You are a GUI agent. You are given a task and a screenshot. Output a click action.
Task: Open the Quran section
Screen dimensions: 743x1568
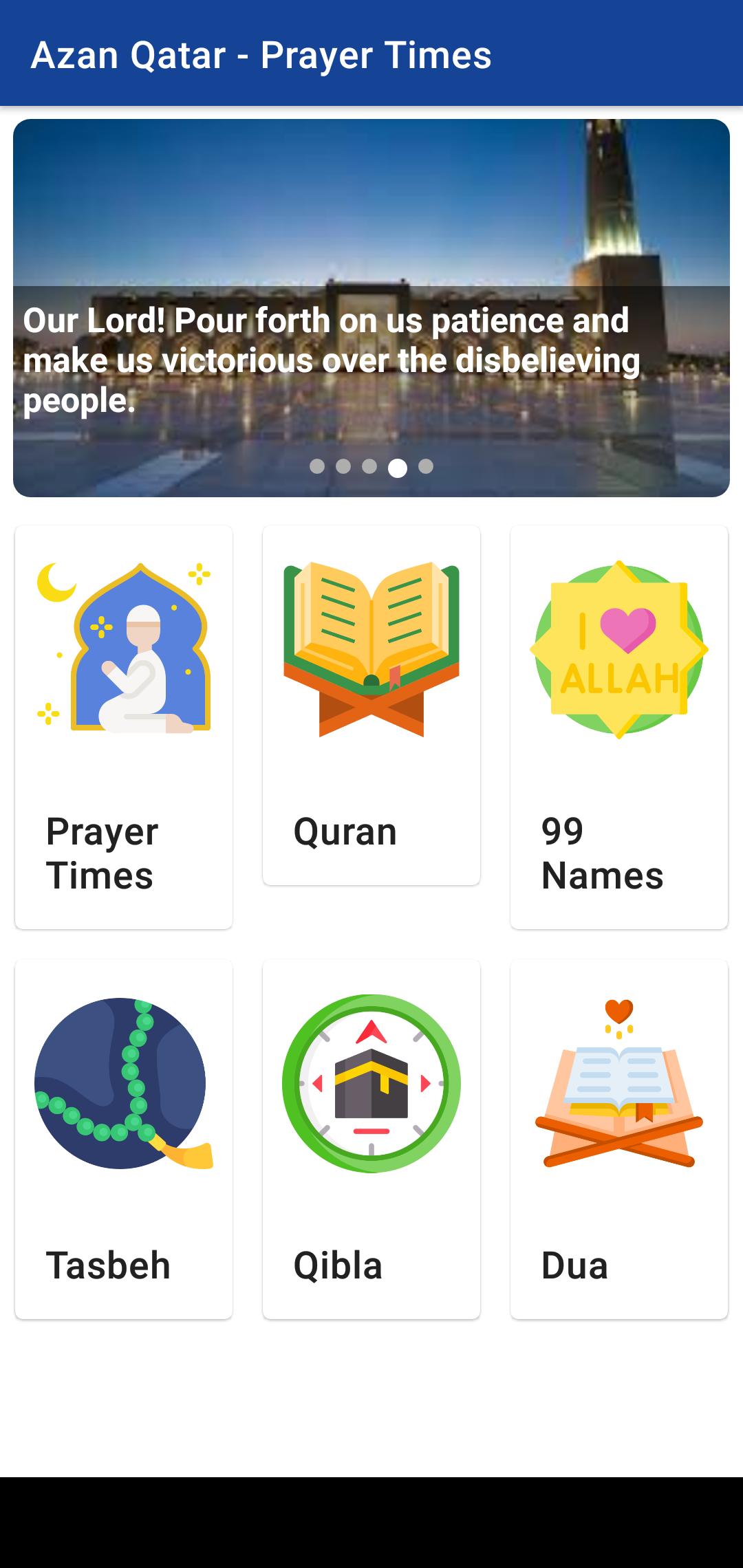coord(371,705)
